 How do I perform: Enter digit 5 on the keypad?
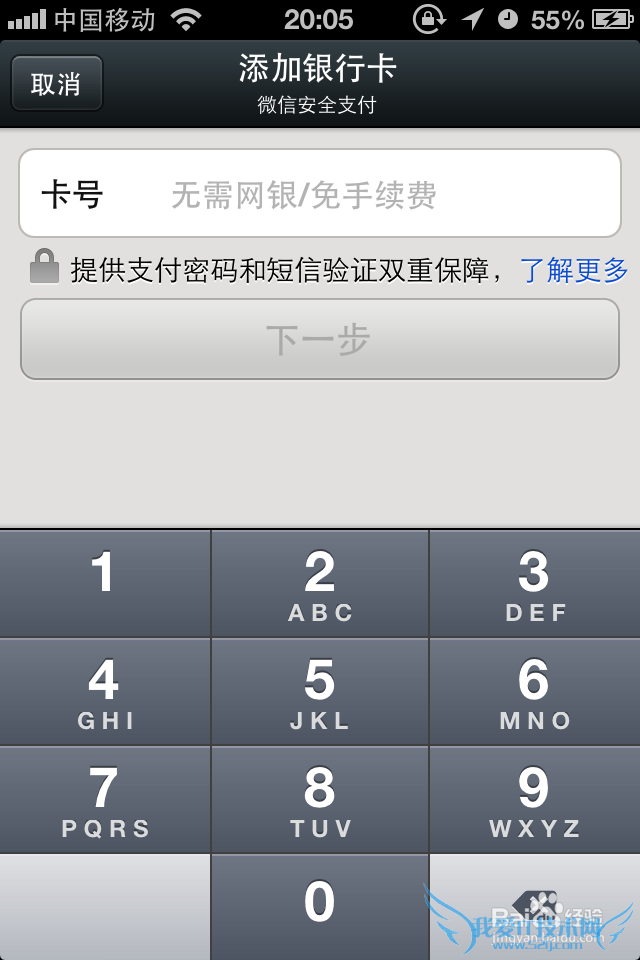tap(320, 692)
